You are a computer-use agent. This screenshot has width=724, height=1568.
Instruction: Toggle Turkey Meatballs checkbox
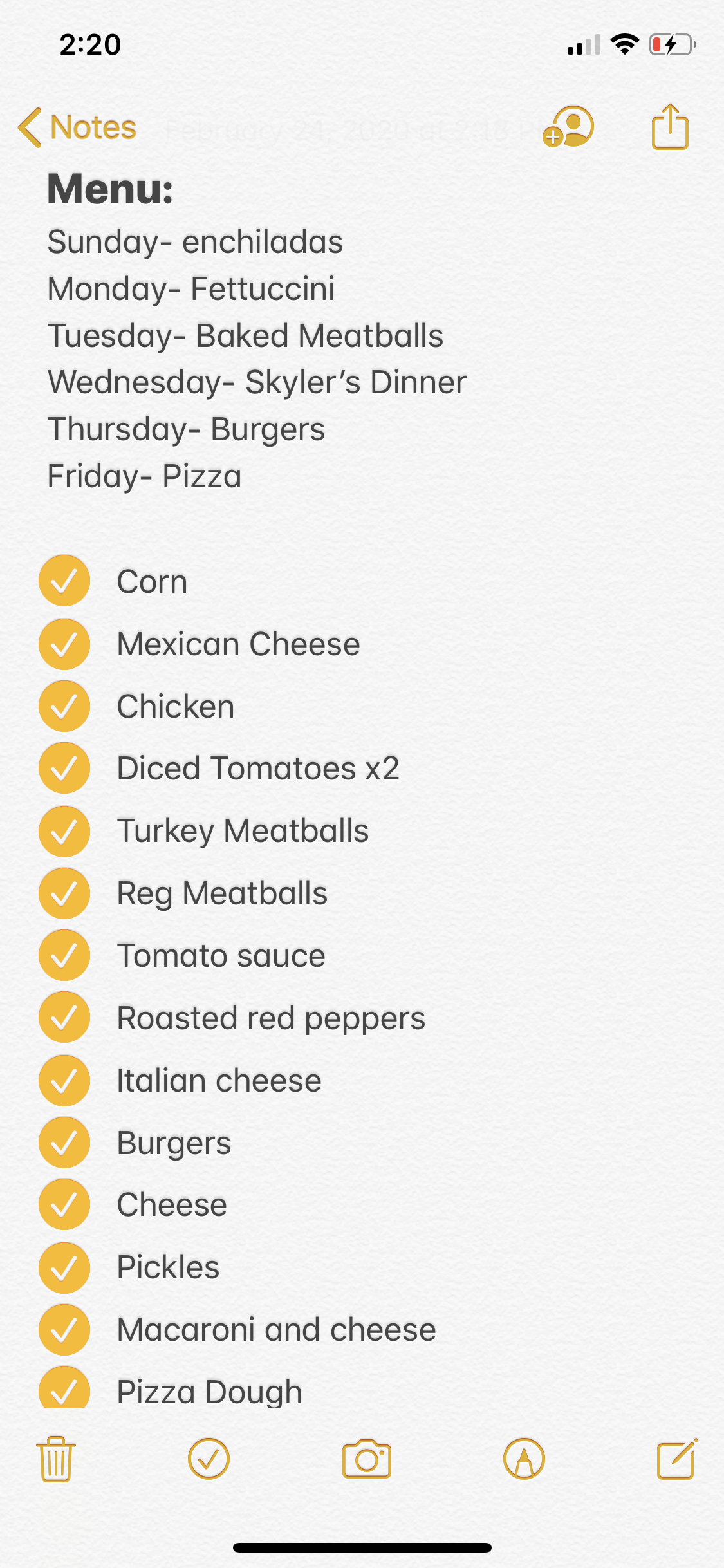pos(64,831)
